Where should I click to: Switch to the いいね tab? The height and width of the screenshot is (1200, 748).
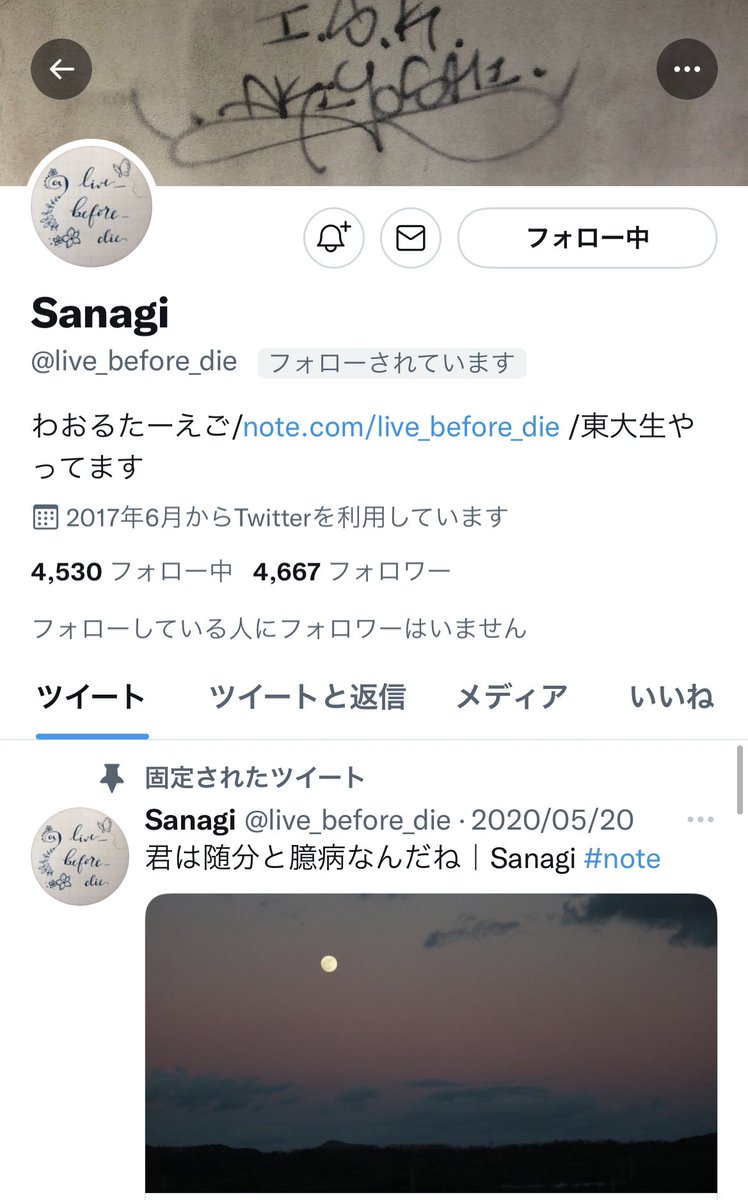(672, 697)
